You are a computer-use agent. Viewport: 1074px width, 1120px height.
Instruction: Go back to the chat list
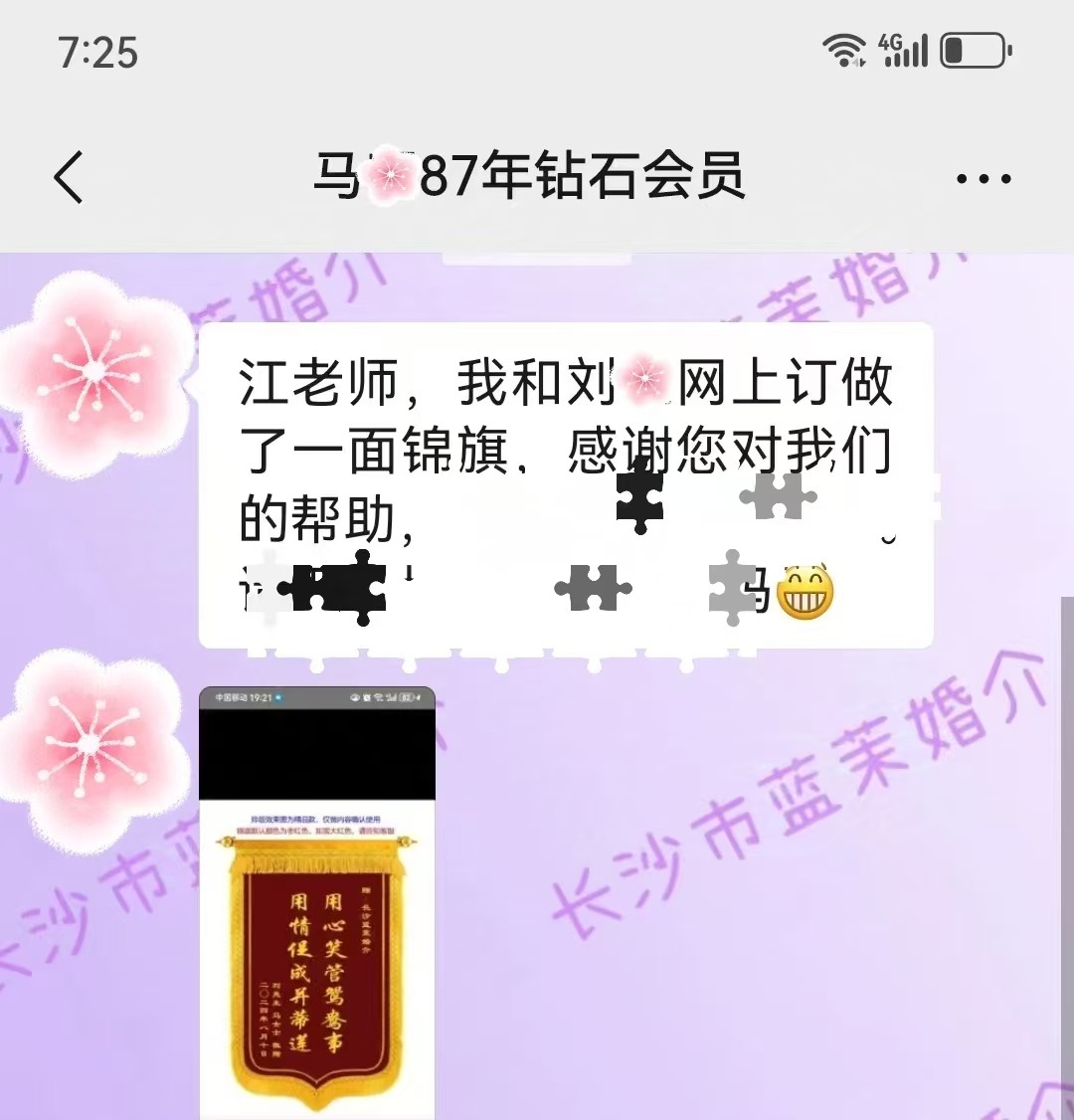point(69,178)
